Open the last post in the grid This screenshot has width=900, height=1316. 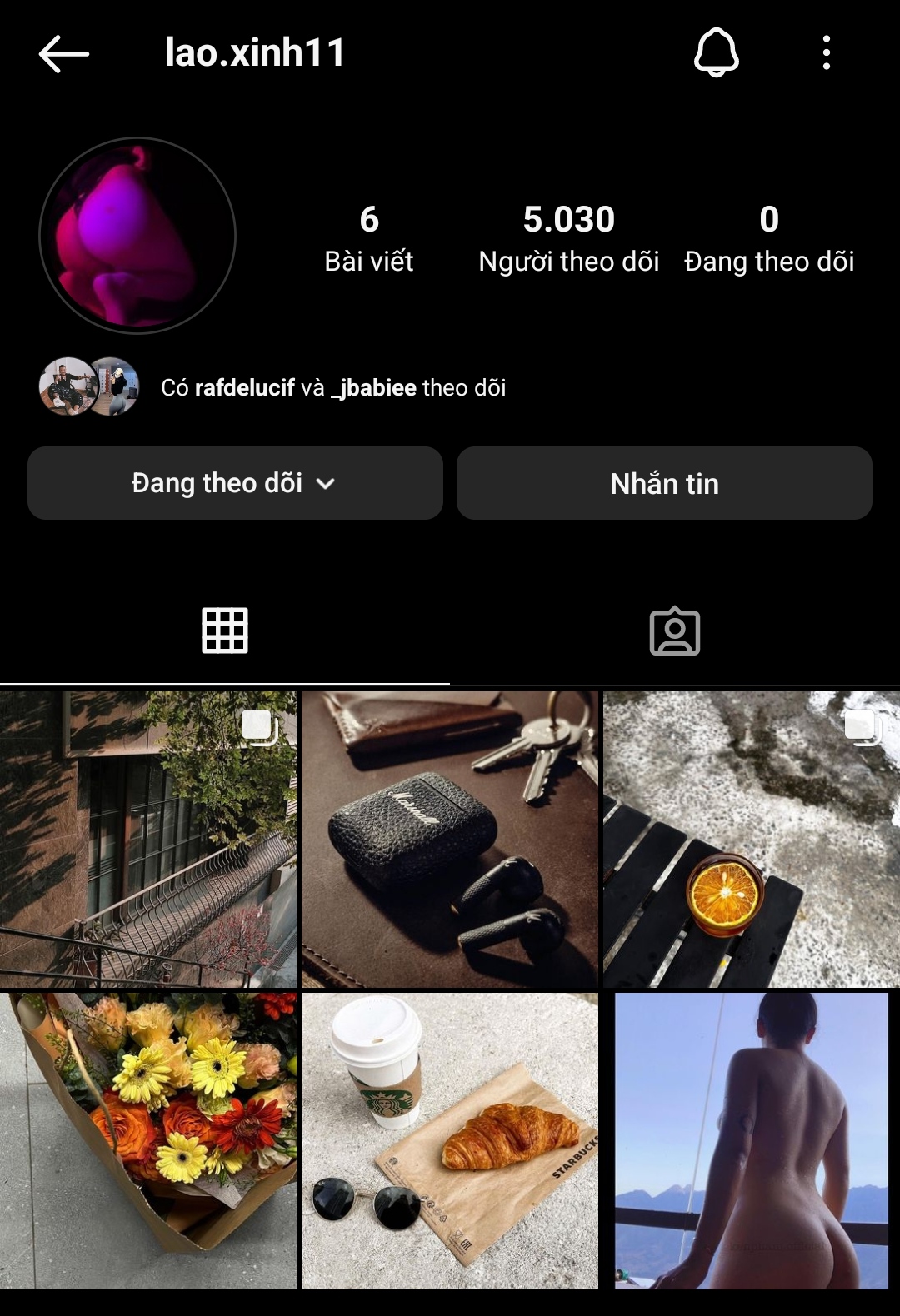pyautogui.click(x=751, y=1140)
